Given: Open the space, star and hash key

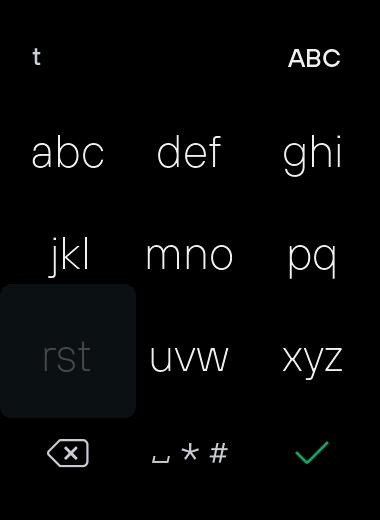Looking at the screenshot, I should pos(189,453).
